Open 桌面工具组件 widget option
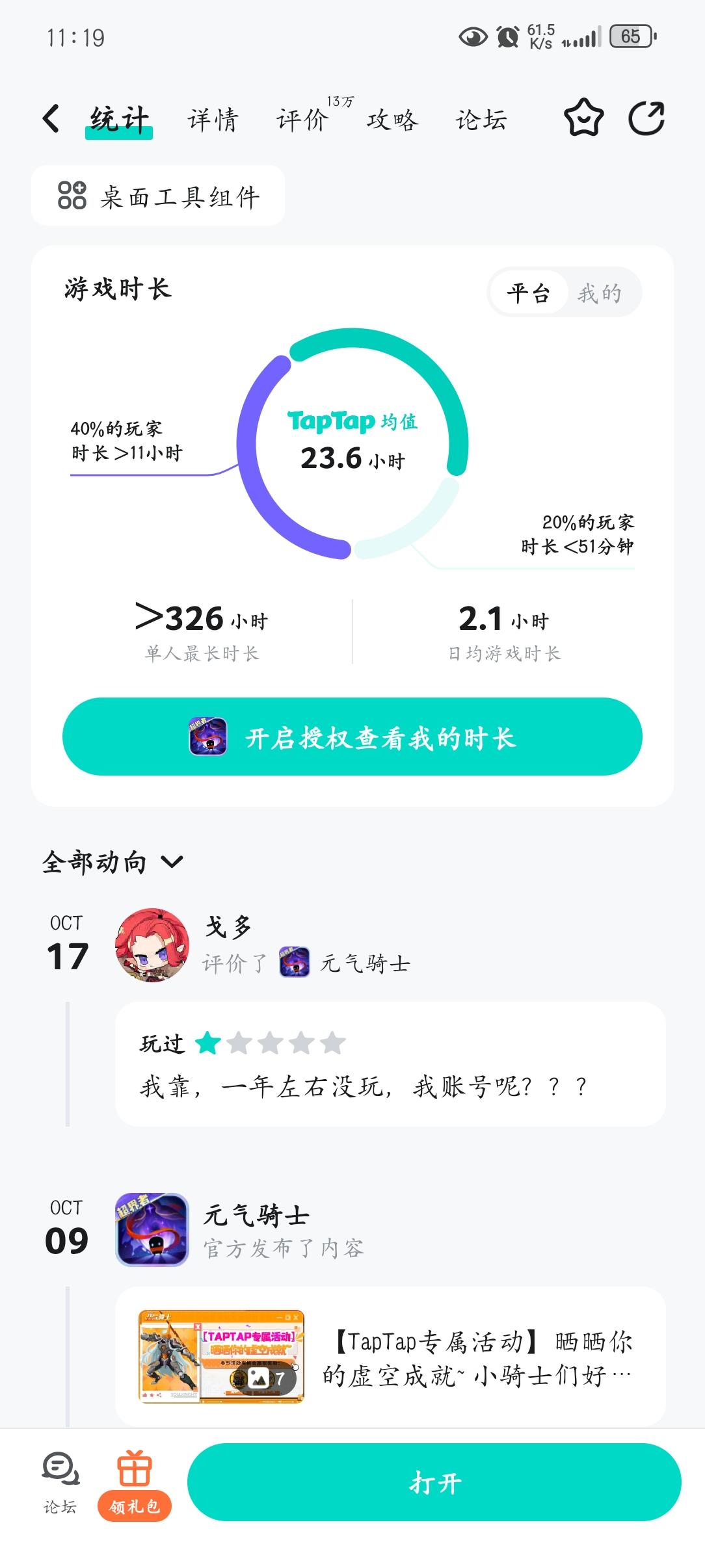 click(x=158, y=196)
